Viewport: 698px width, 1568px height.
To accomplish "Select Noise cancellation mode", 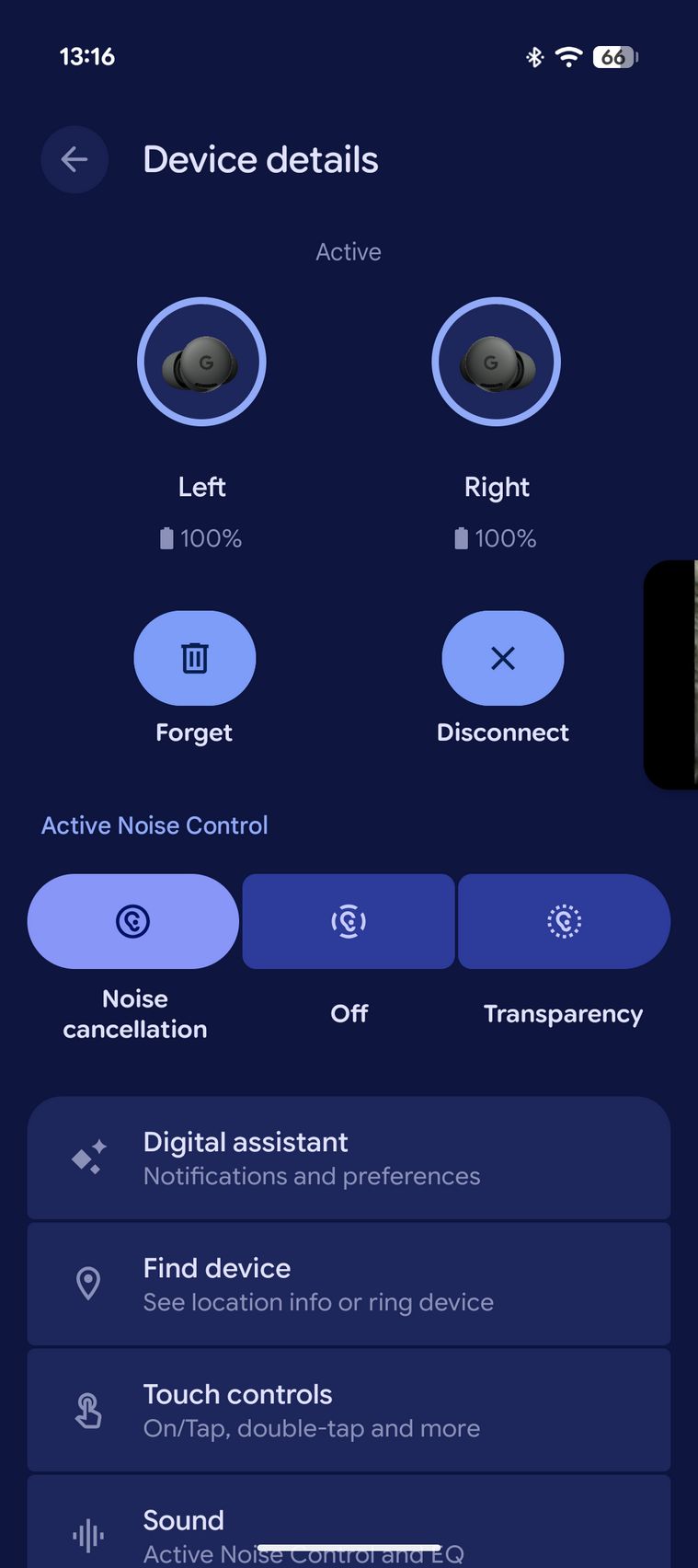I will pos(133,921).
